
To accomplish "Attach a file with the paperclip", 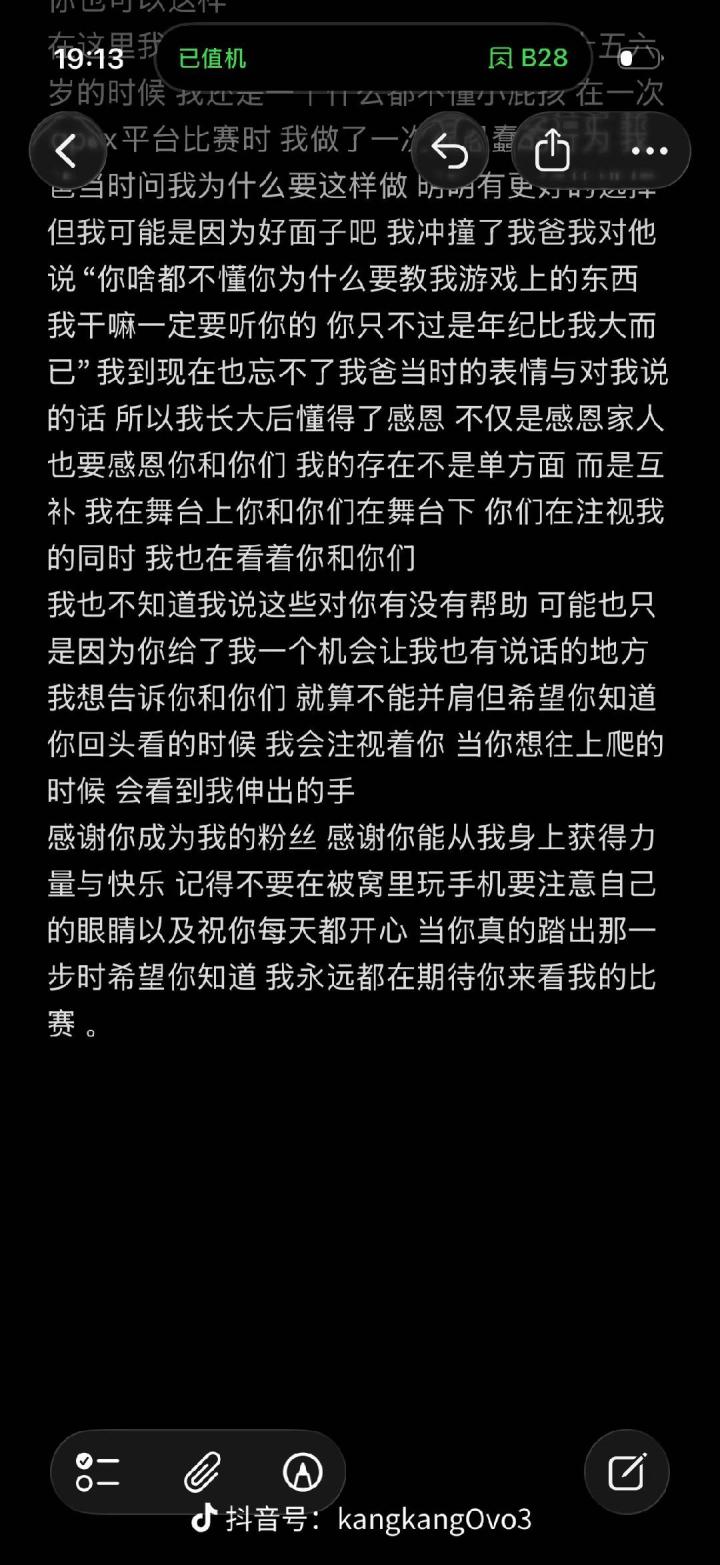I will 201,1471.
